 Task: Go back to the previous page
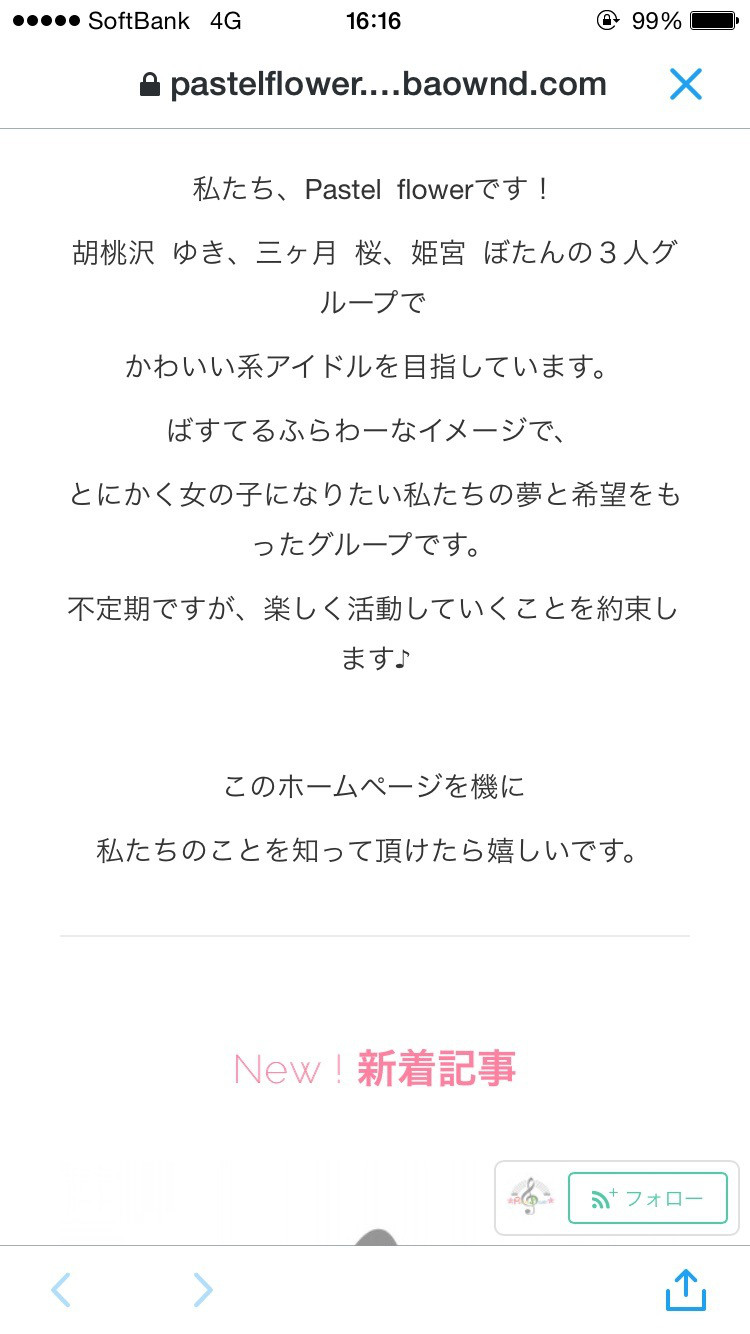pyautogui.click(x=61, y=1290)
